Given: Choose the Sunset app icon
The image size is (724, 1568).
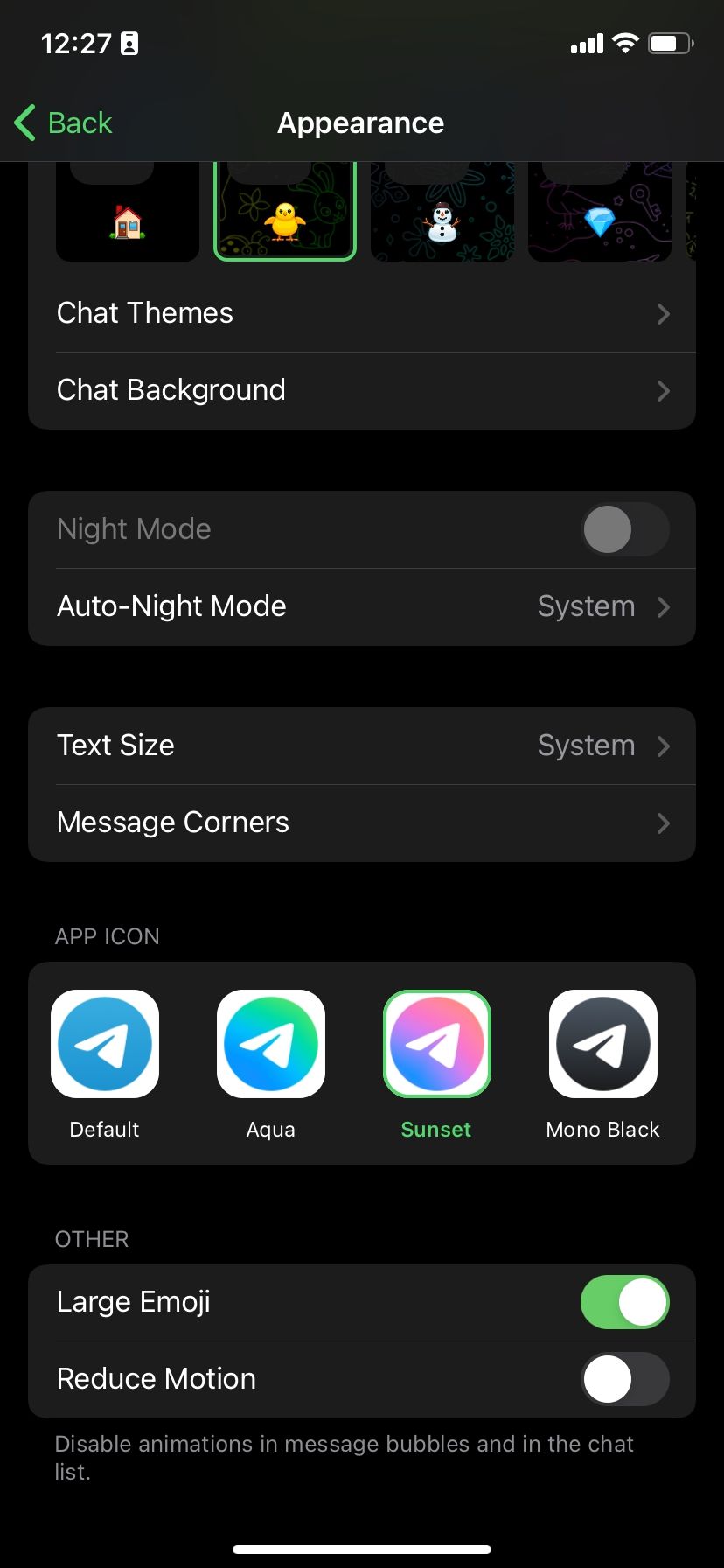Looking at the screenshot, I should [x=437, y=1044].
